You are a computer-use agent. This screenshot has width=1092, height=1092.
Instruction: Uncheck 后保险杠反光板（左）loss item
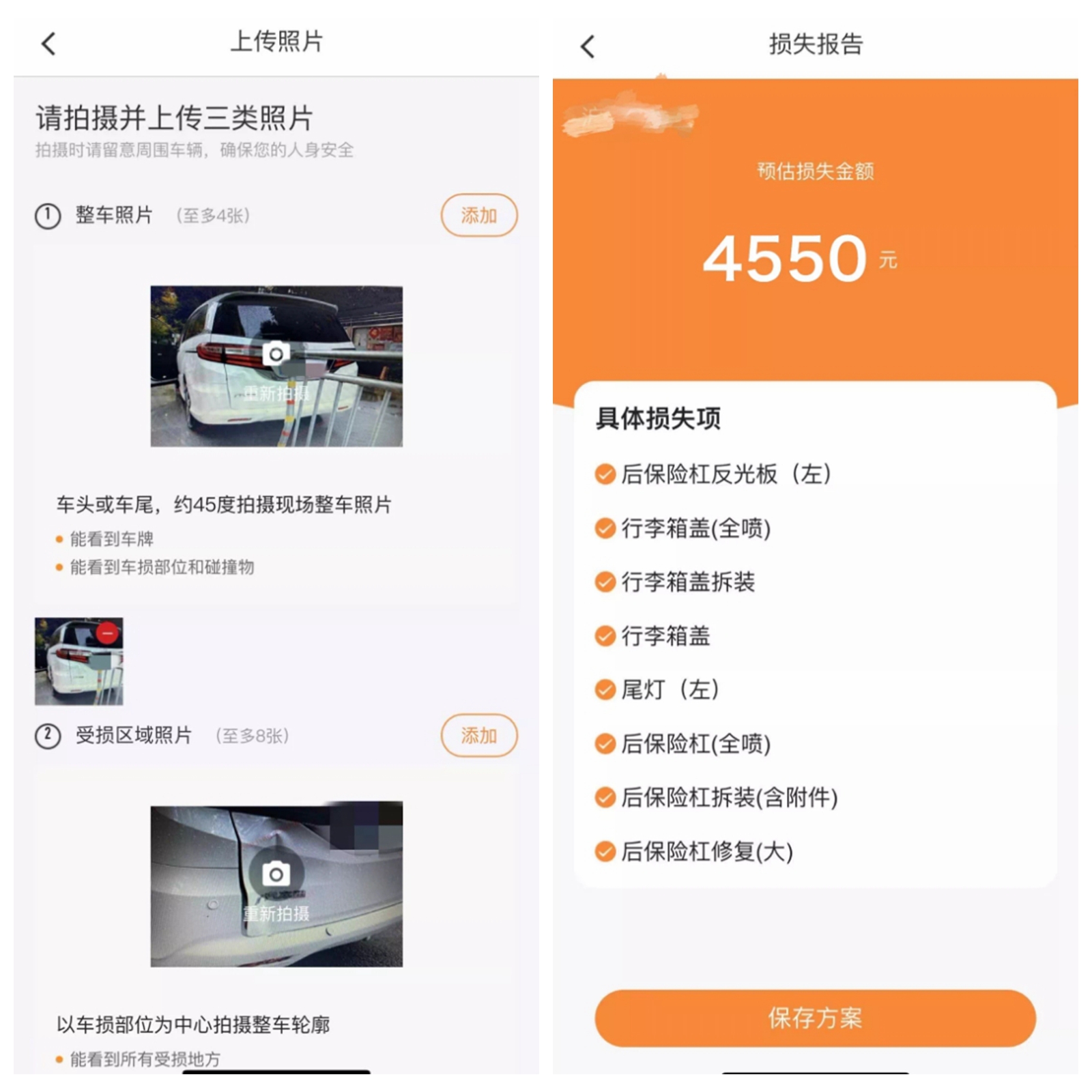click(605, 474)
